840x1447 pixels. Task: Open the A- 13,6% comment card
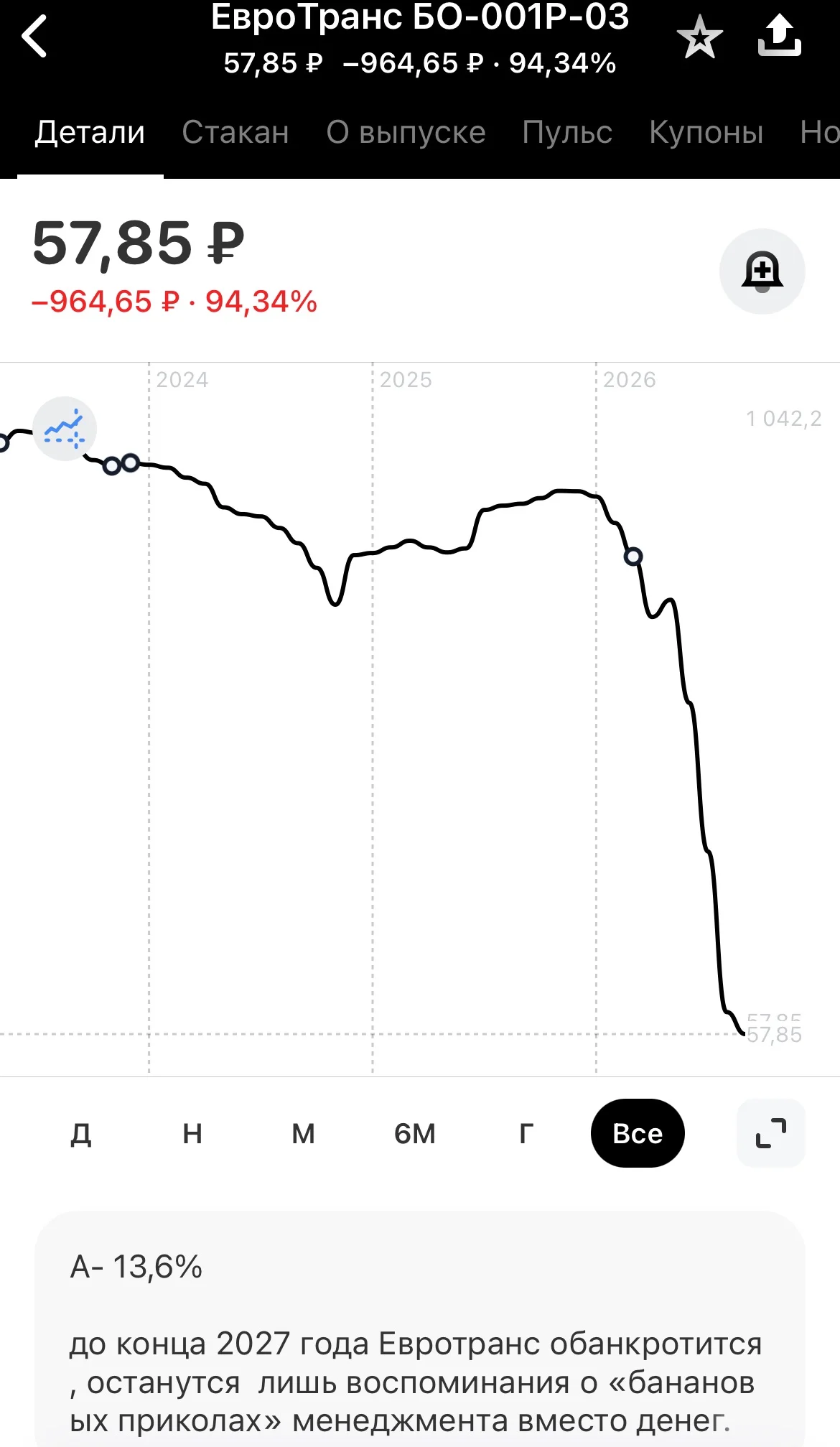pos(420,1329)
